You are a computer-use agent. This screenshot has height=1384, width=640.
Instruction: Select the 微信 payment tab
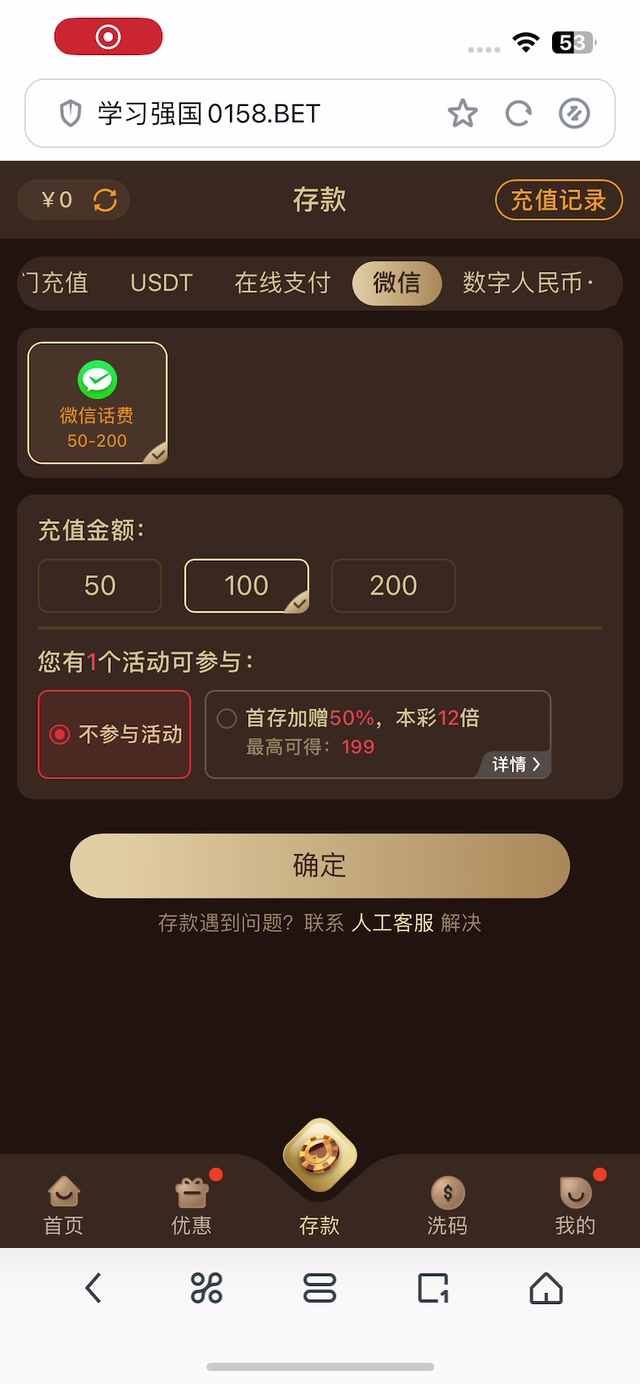point(397,283)
